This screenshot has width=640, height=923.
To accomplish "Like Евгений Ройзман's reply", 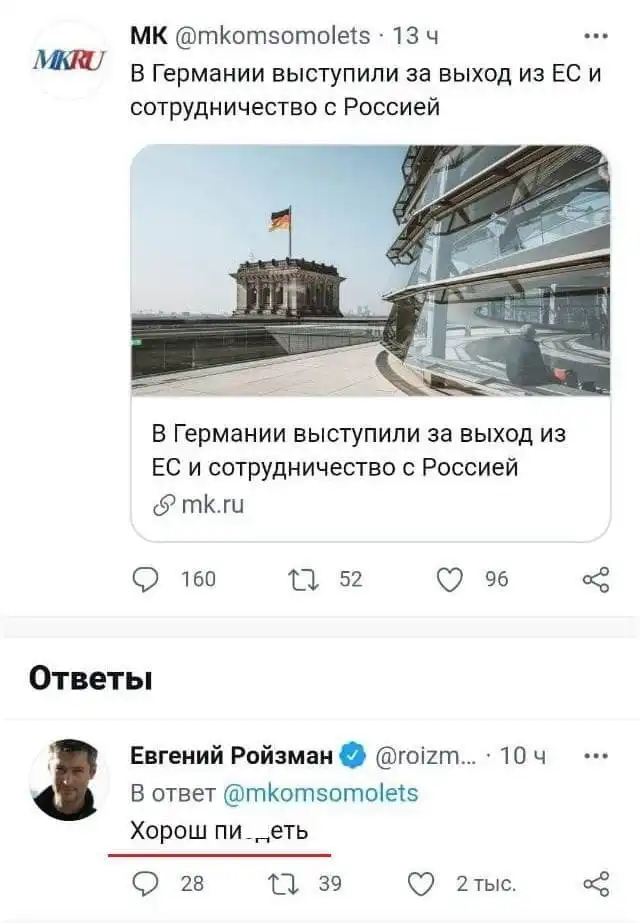I will tap(423, 883).
